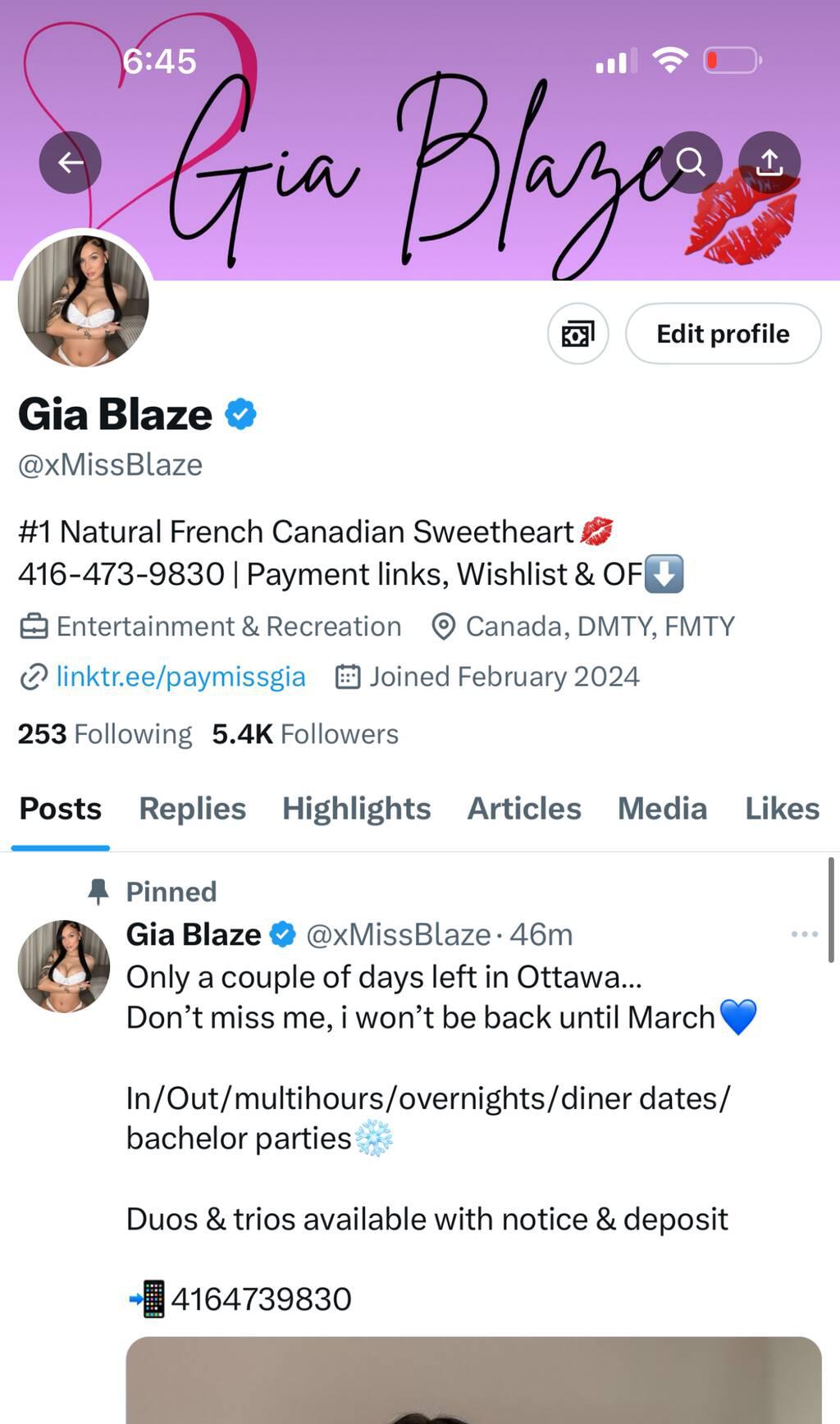Open the linktr.ee/paymissgia link
Screen dimensions: 840x1424
(x=180, y=677)
